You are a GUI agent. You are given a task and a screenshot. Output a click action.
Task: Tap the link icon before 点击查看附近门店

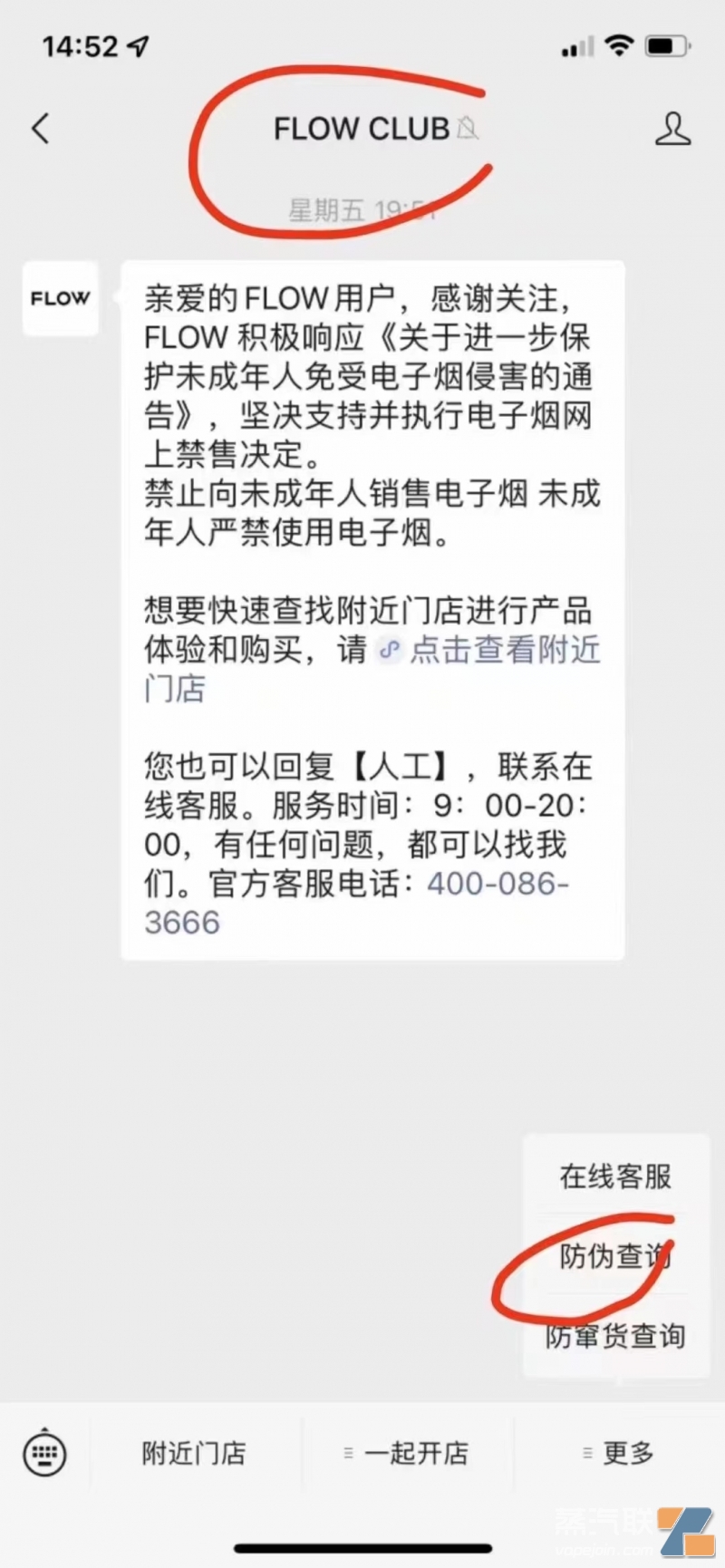[x=390, y=649]
